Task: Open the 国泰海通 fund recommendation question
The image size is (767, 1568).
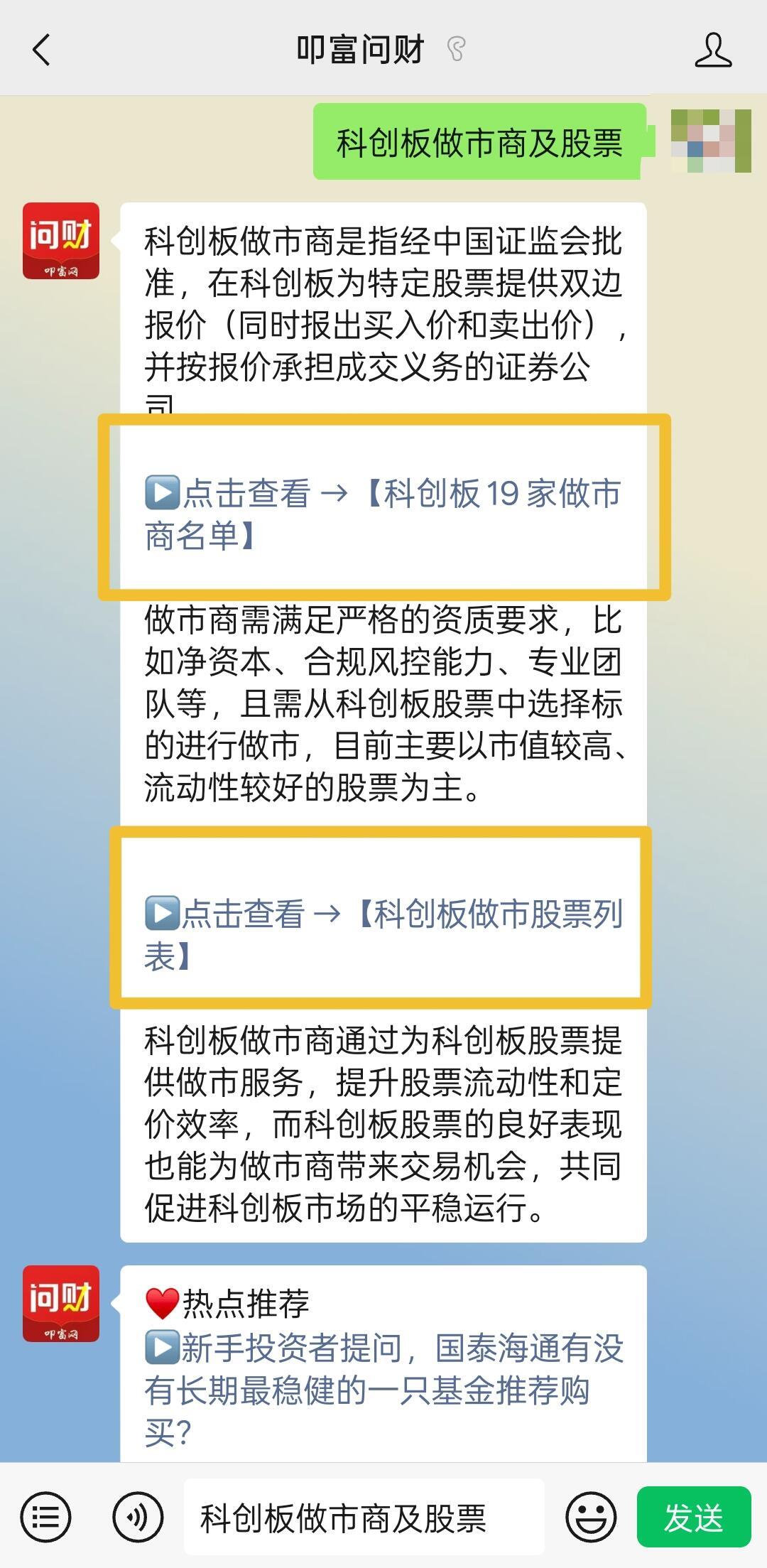Action: coord(383,1389)
